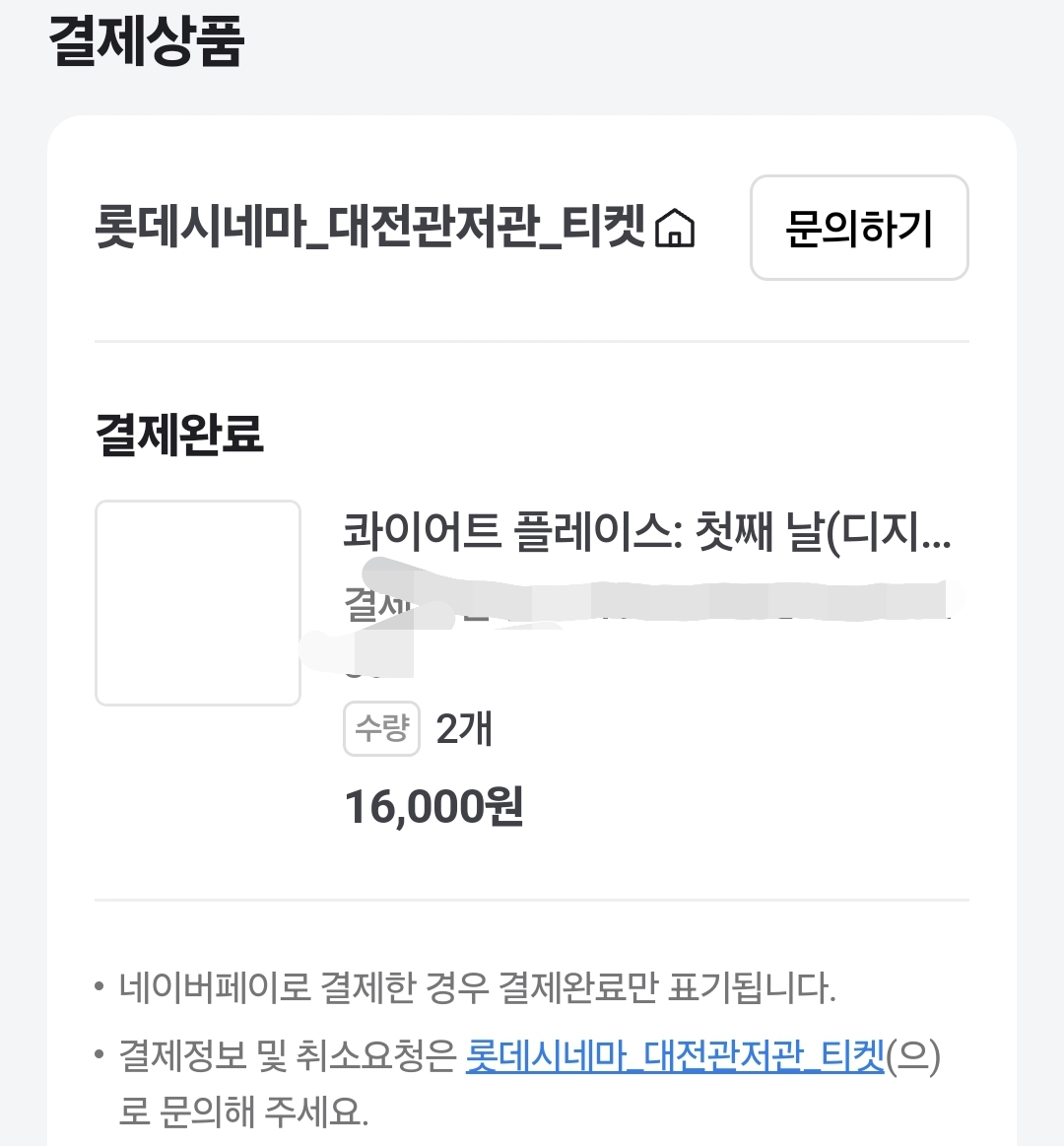This screenshot has width=1064, height=1146.
Task: Click the 16,000원 price text
Action: click(x=433, y=806)
